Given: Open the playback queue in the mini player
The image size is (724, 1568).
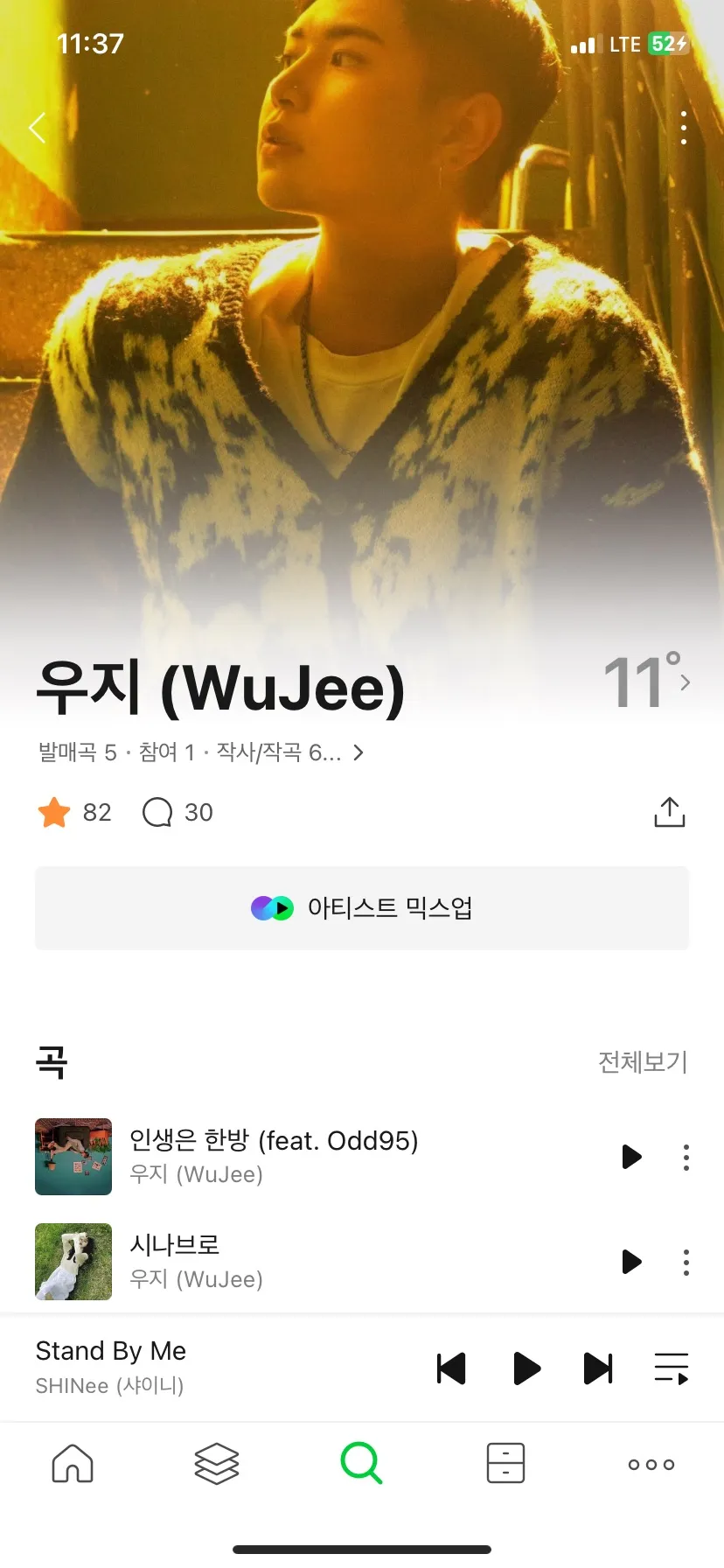Looking at the screenshot, I should [671, 1368].
